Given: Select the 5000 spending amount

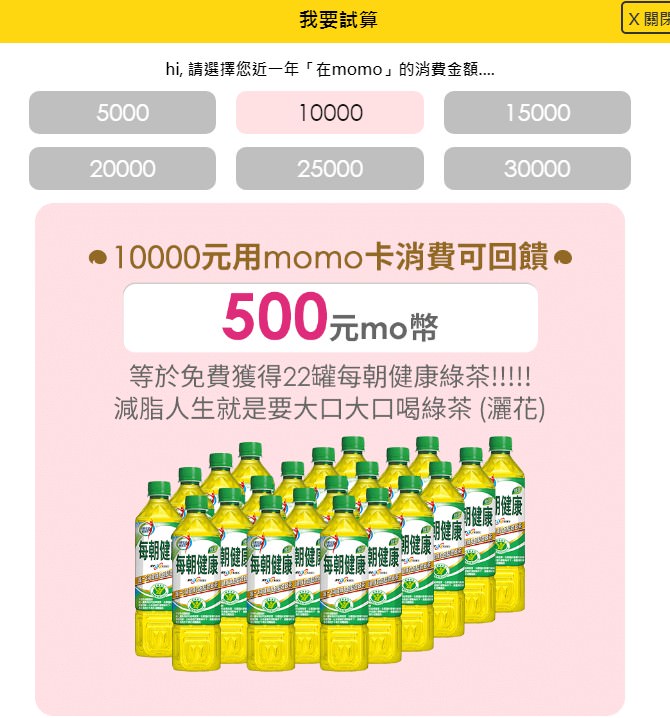Looking at the screenshot, I should tap(122, 113).
